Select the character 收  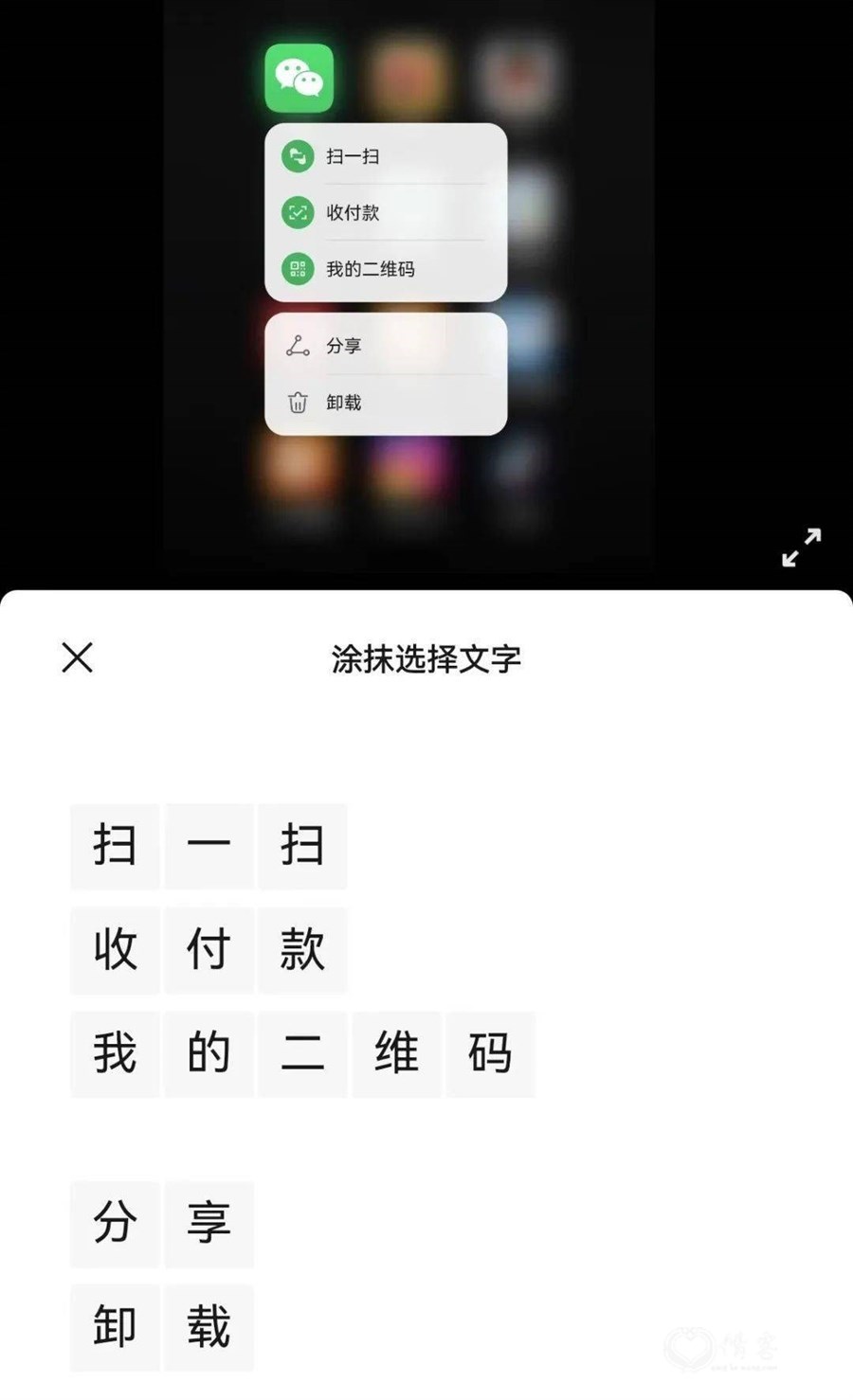[115, 950]
